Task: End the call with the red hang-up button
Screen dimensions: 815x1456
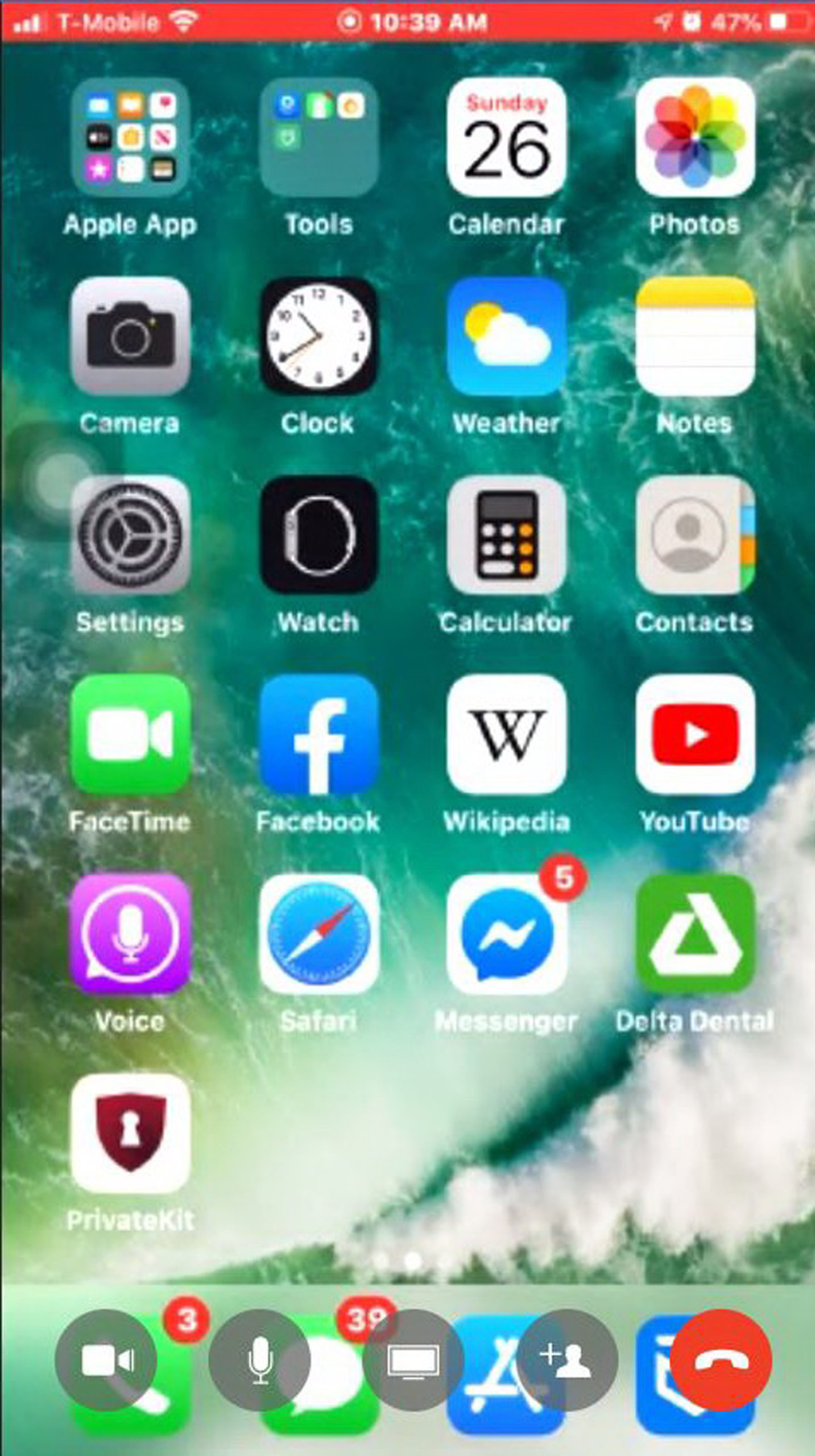Action: click(x=721, y=1360)
